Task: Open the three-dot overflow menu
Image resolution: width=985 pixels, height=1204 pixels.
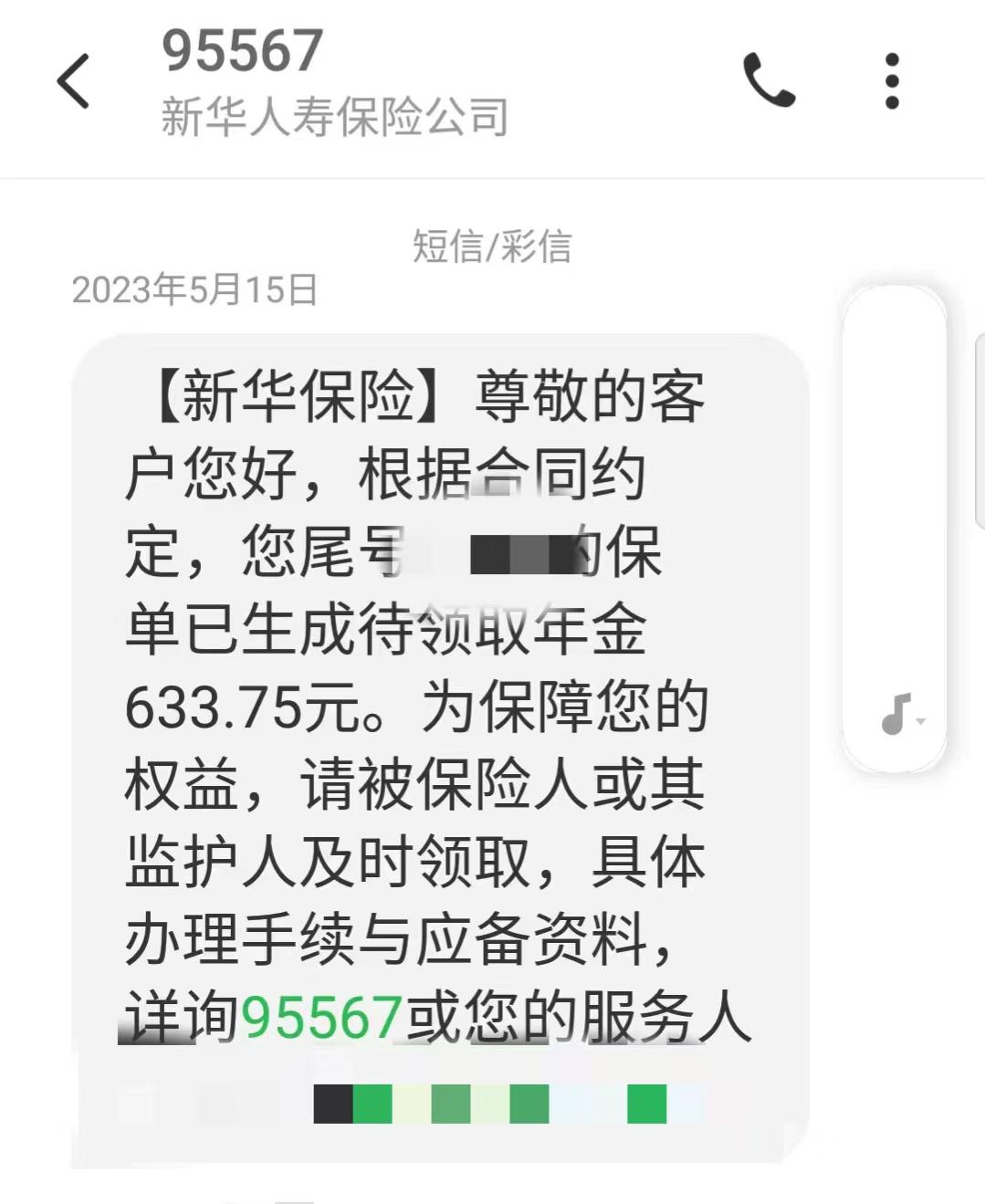Action: (x=892, y=80)
